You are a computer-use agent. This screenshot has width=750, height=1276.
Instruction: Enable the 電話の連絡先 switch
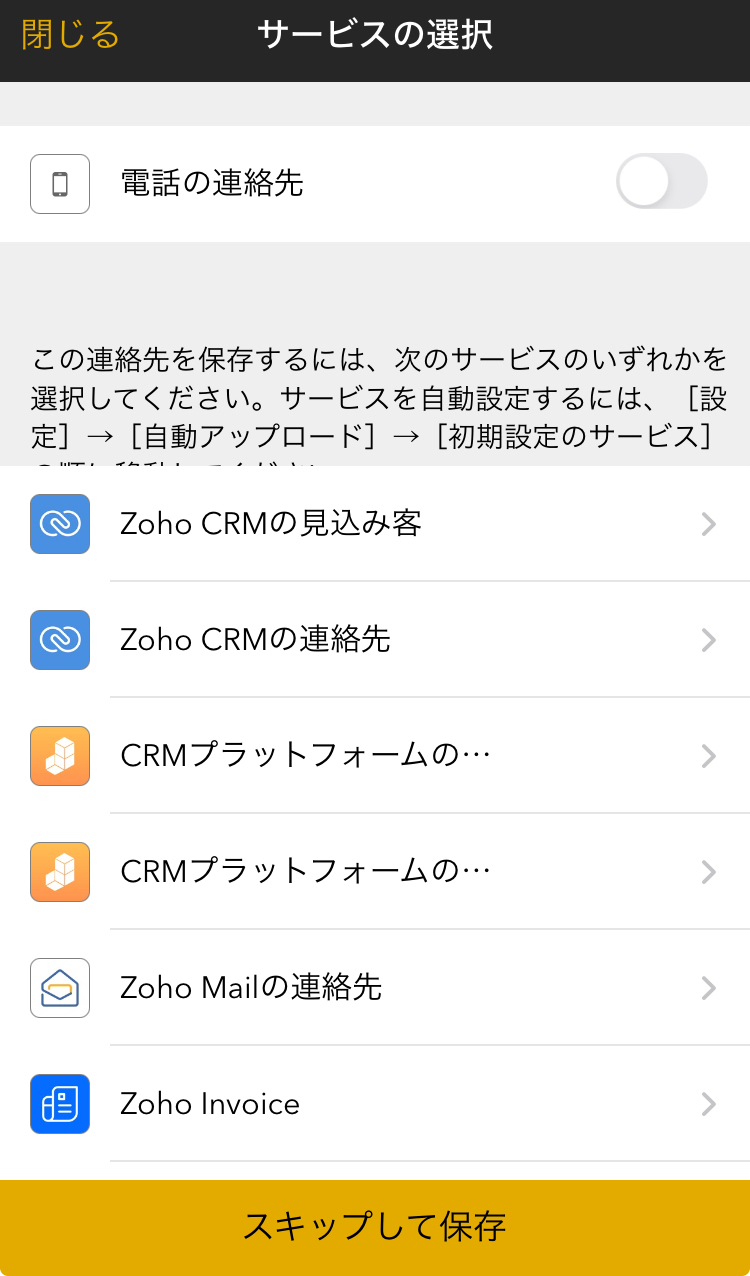tap(661, 182)
